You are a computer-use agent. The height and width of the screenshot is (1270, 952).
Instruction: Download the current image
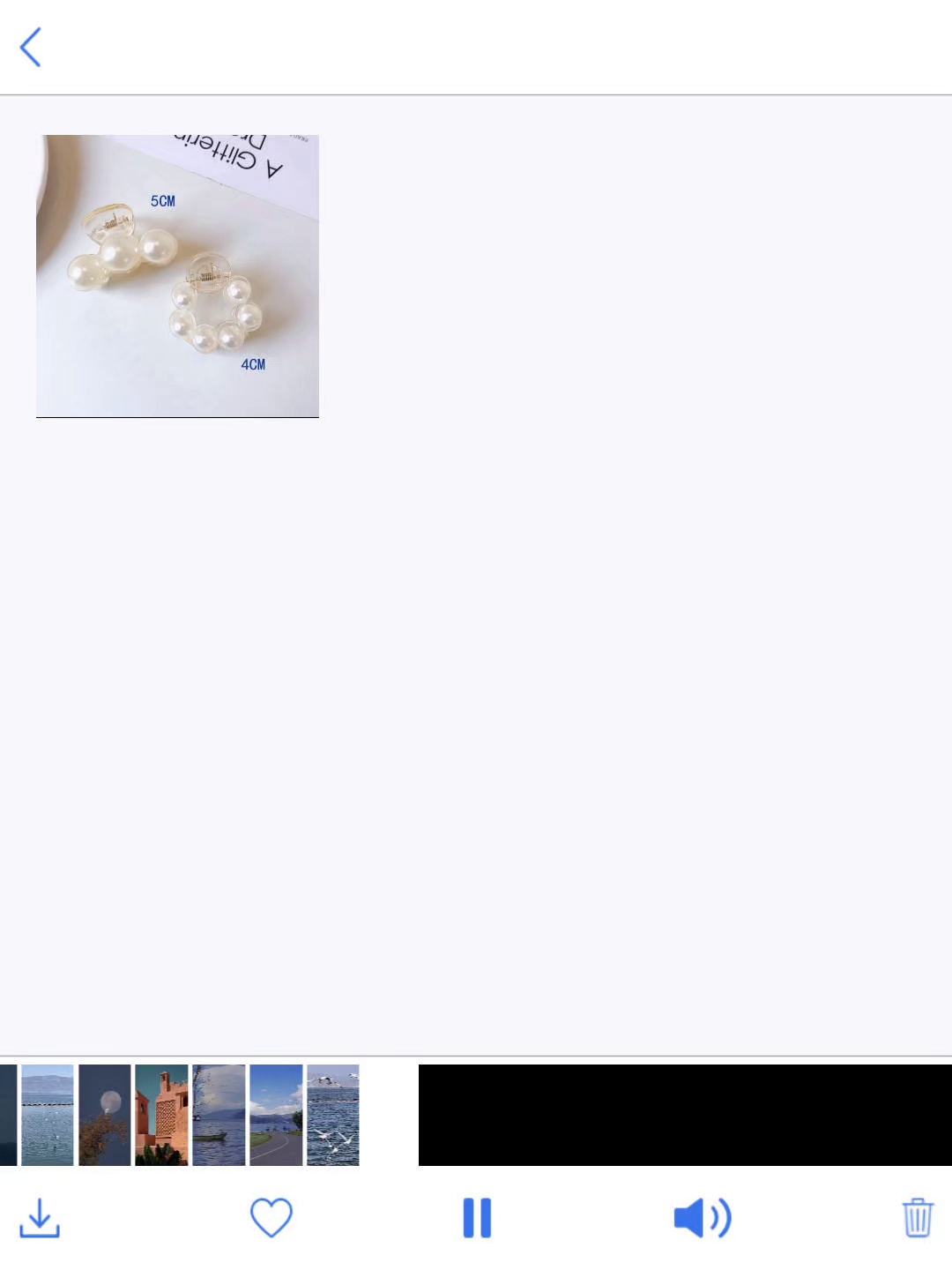[x=40, y=1218]
